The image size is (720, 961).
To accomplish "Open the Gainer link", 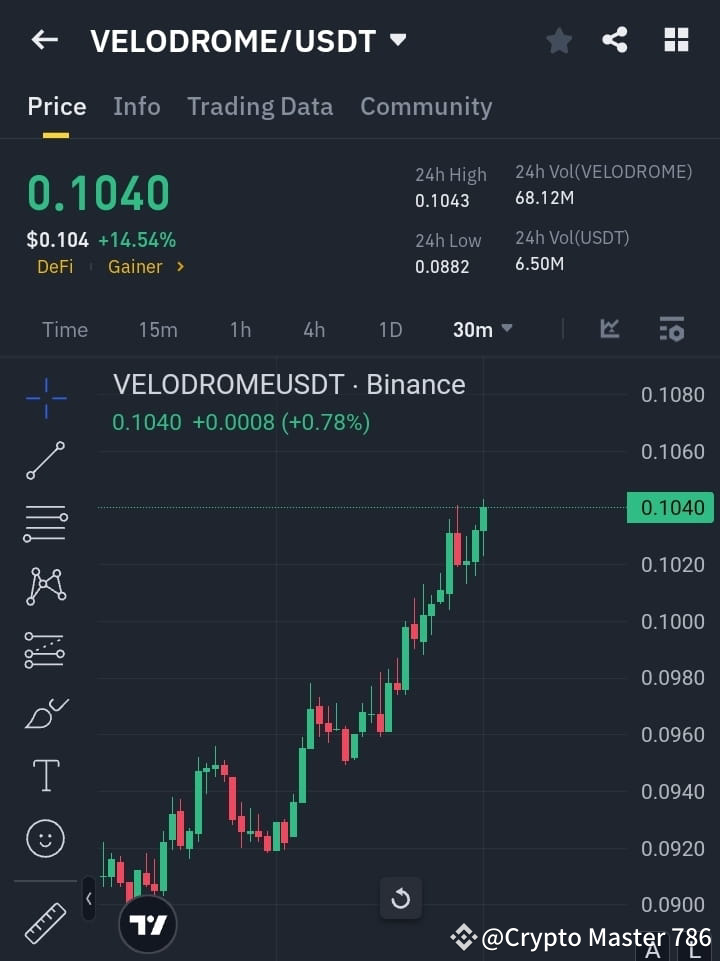I will click(135, 266).
